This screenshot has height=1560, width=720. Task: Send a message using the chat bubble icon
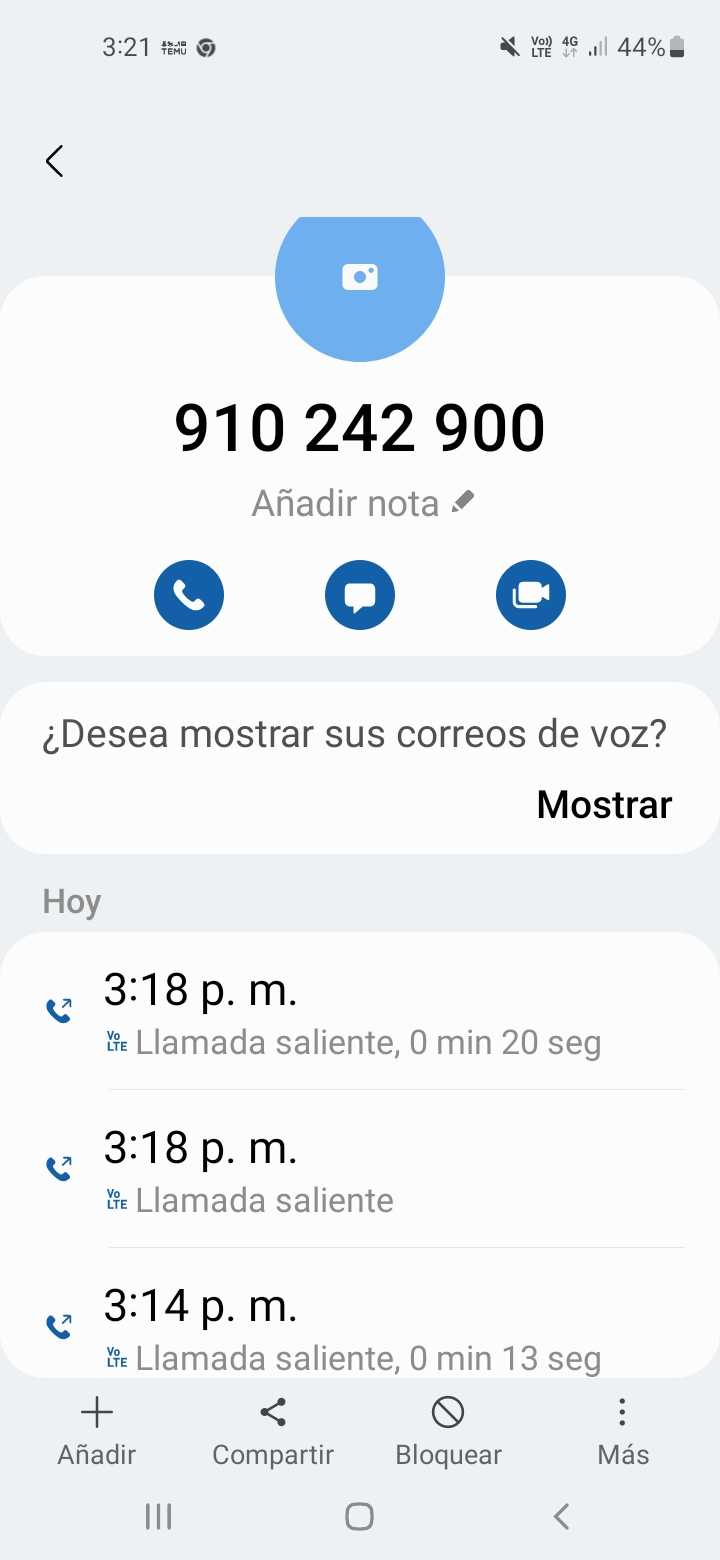click(x=360, y=596)
